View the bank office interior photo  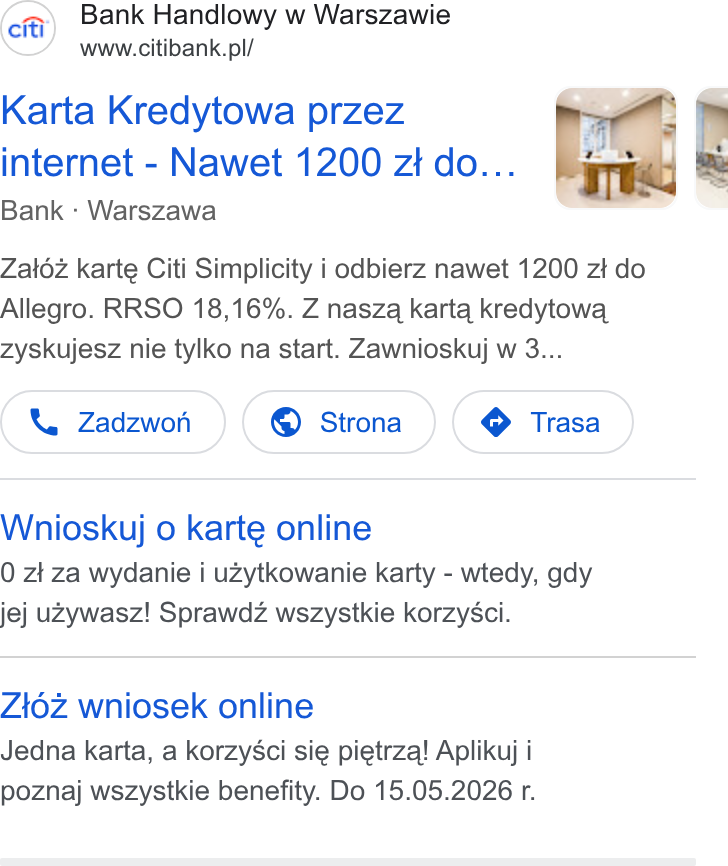[616, 148]
